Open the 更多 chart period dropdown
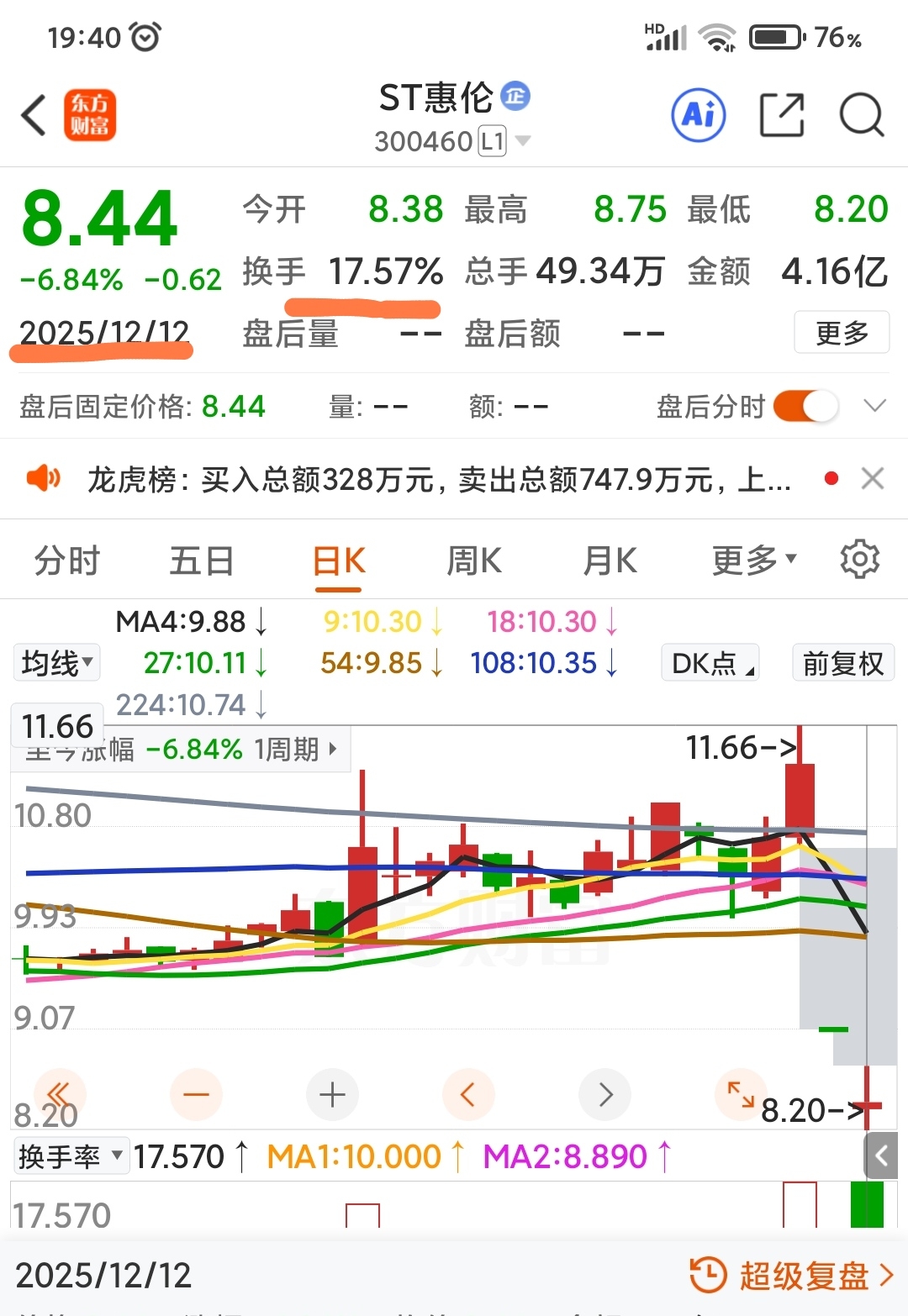Image resolution: width=908 pixels, height=1316 pixels. (x=753, y=561)
